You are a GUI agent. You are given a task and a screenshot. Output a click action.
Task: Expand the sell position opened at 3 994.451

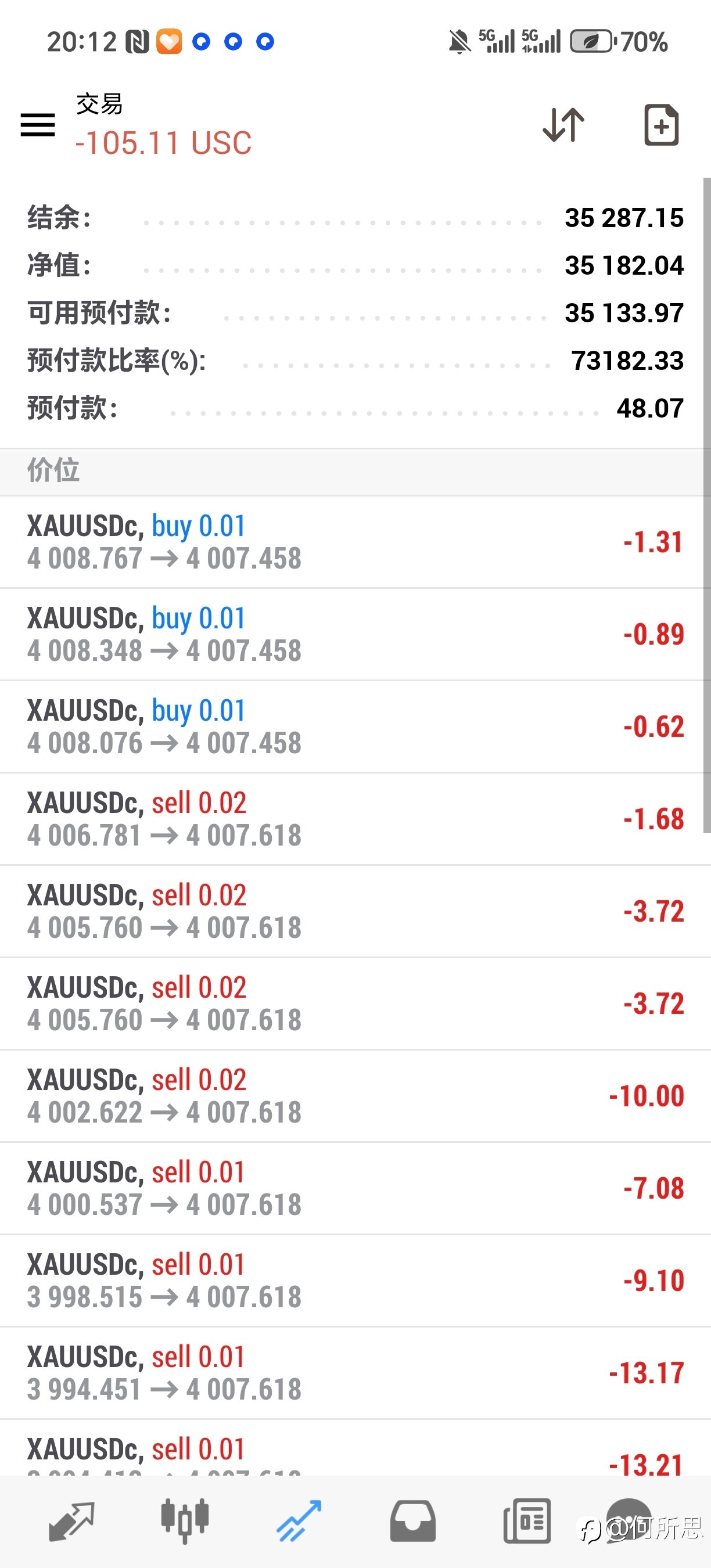pos(355,1373)
